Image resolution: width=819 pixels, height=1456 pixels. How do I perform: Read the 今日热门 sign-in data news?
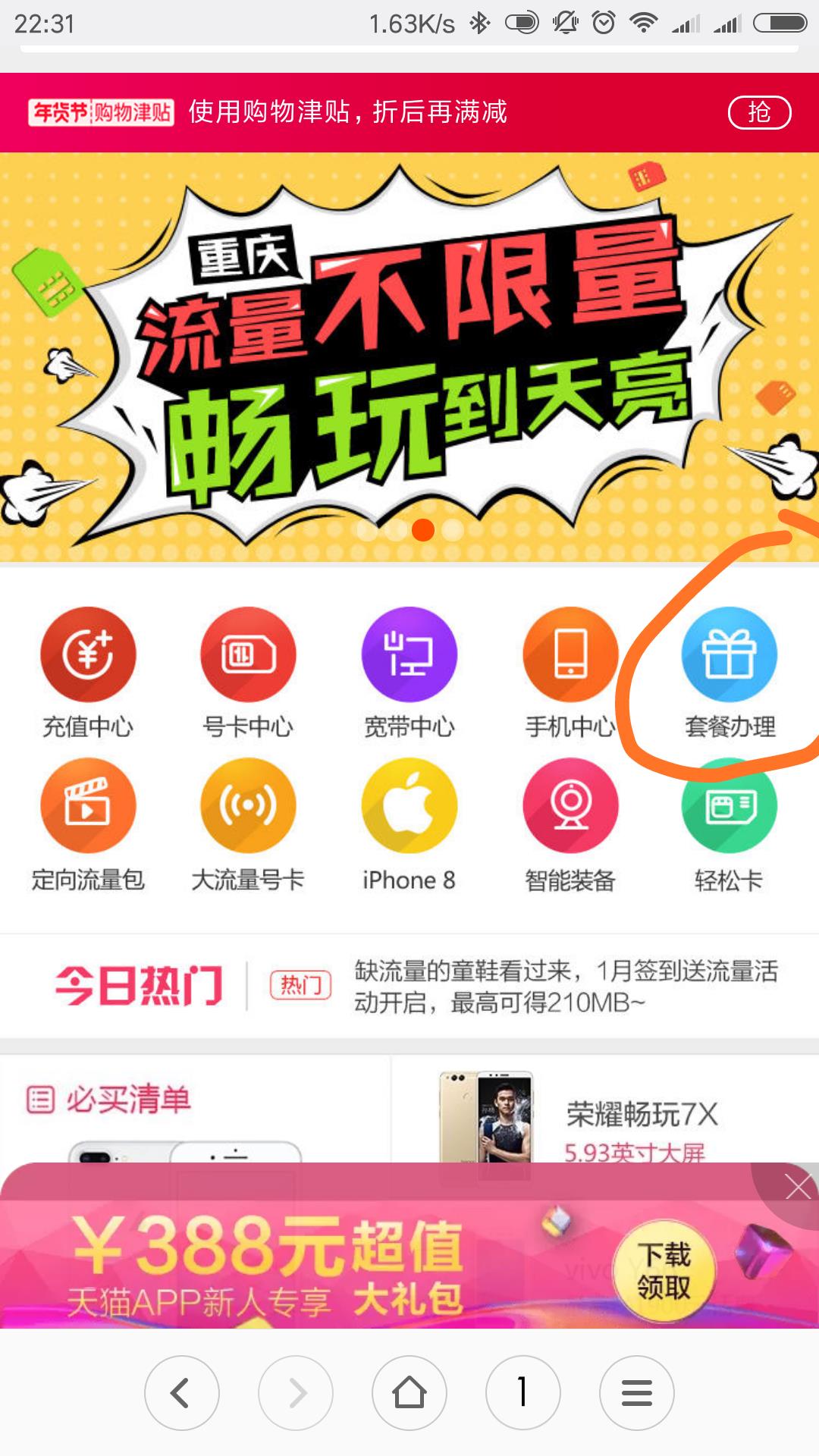point(566,986)
